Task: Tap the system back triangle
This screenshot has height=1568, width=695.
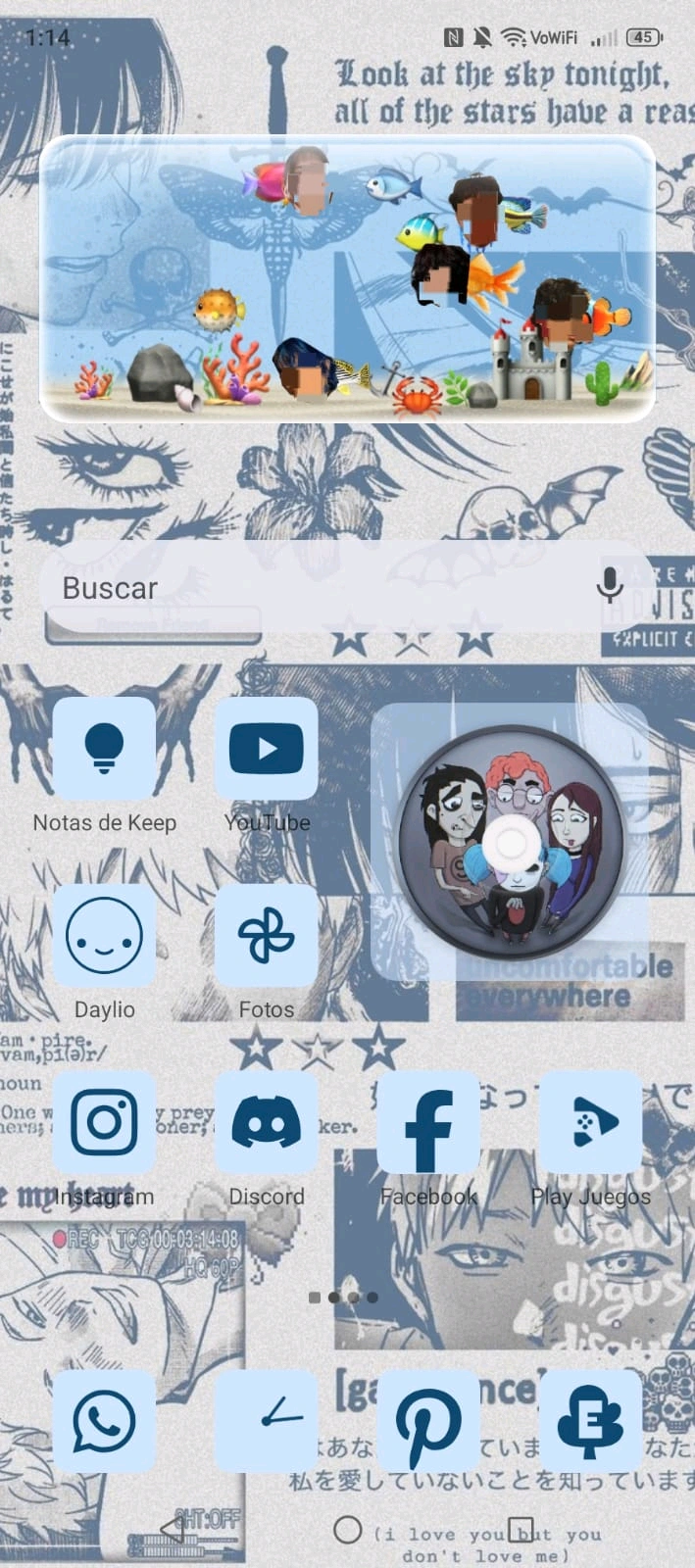Action: [x=173, y=1530]
